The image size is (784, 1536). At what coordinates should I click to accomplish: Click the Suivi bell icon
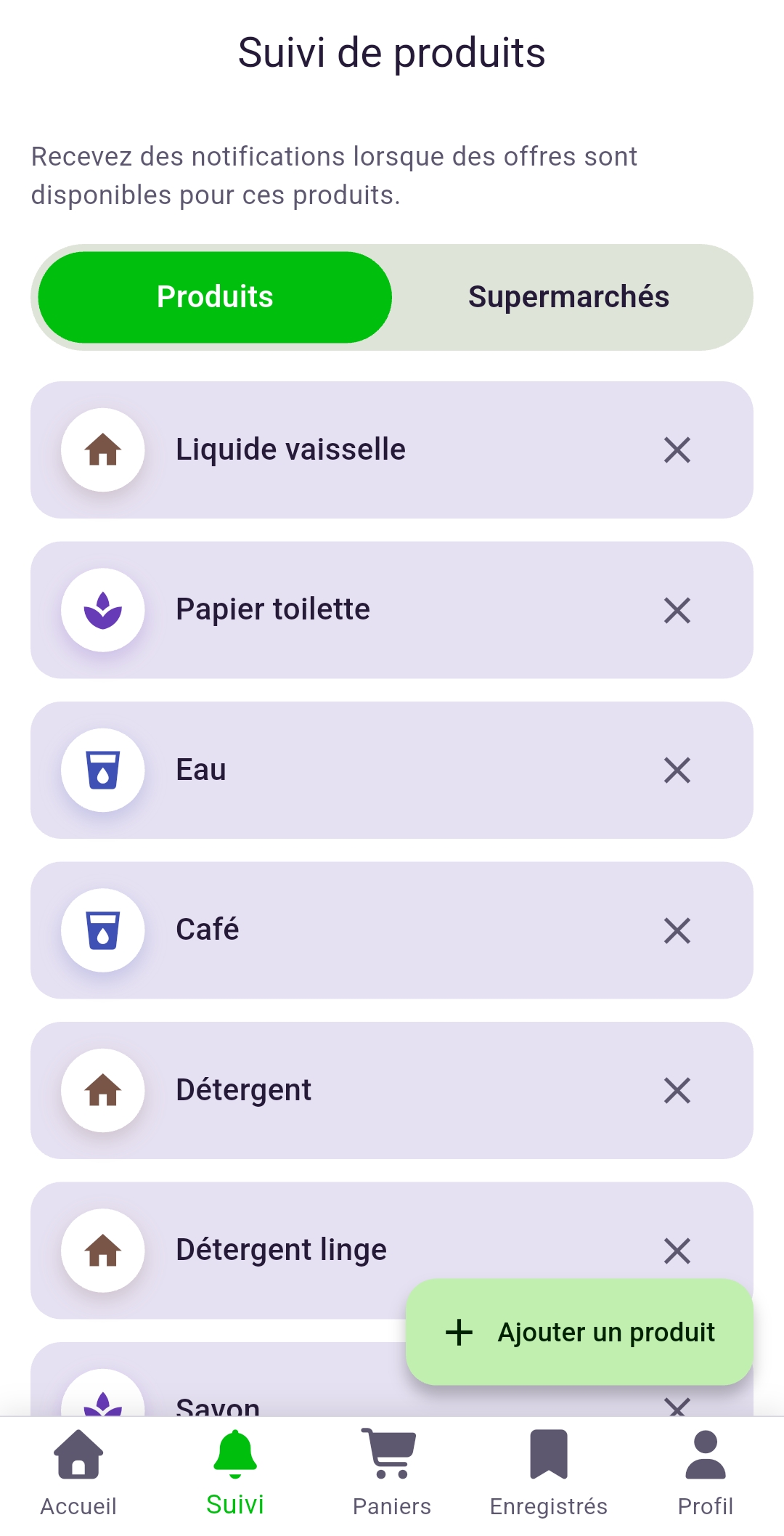(233, 1456)
